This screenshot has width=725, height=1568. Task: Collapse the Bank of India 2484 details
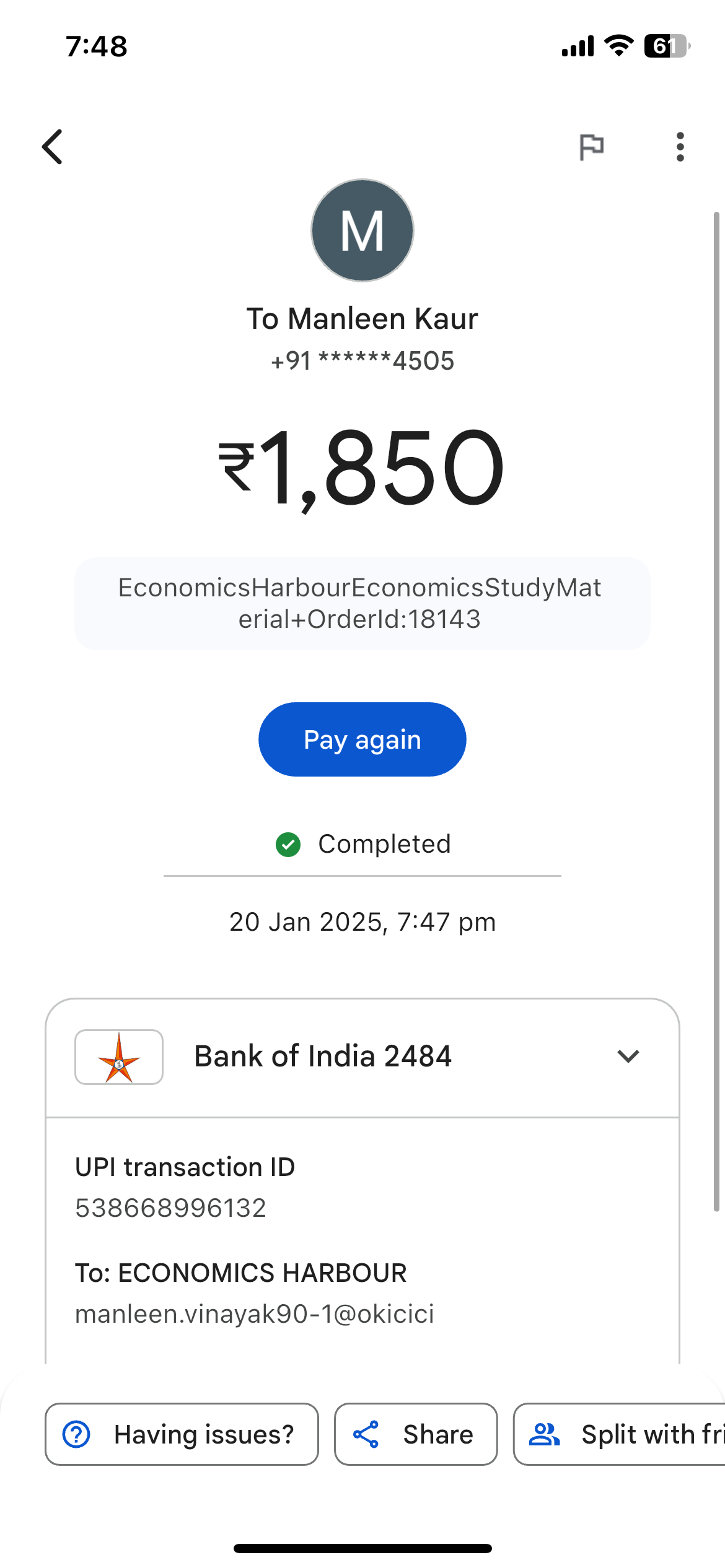coord(628,1056)
